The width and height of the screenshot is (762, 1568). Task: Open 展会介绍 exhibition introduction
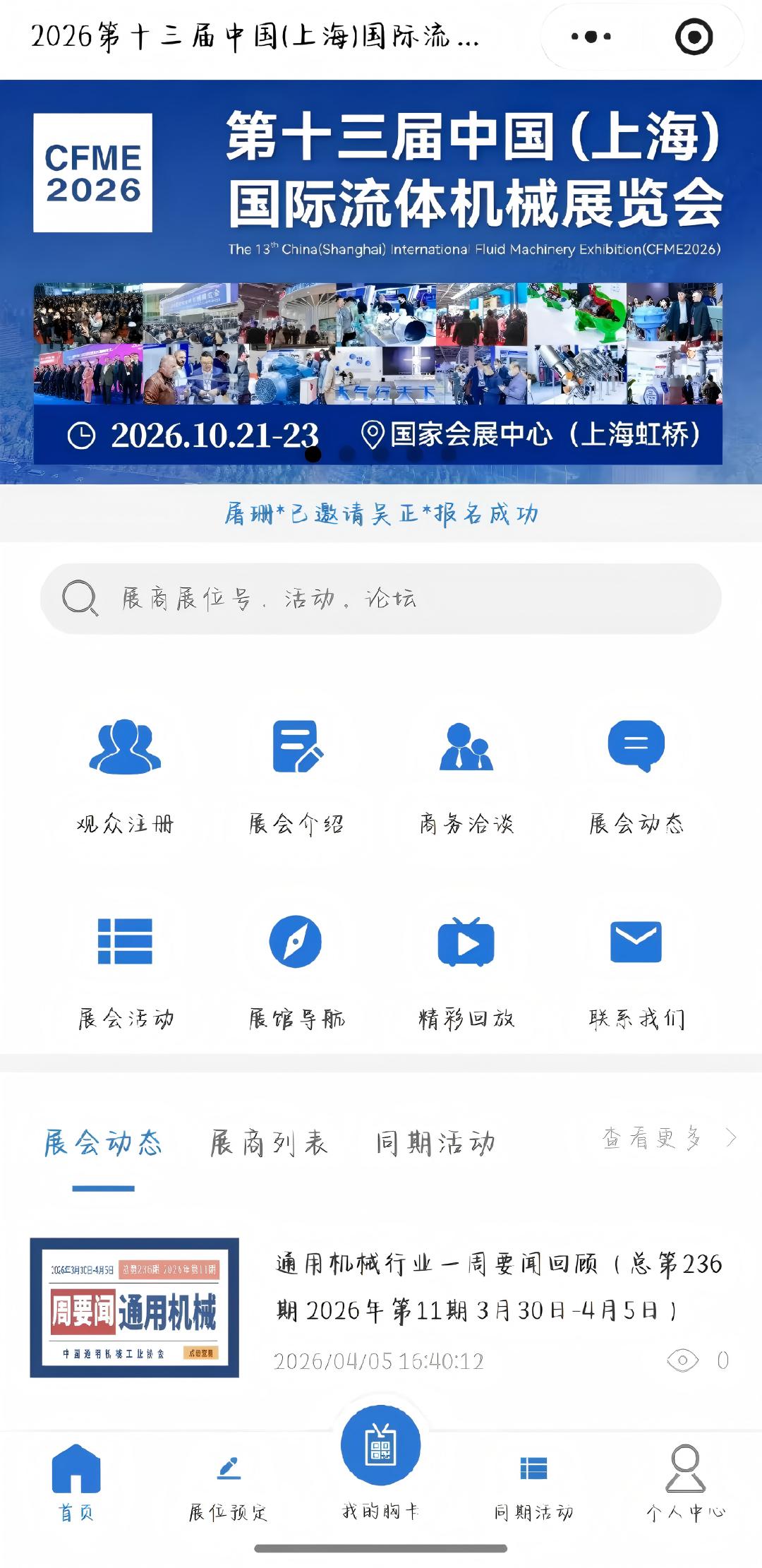(296, 774)
